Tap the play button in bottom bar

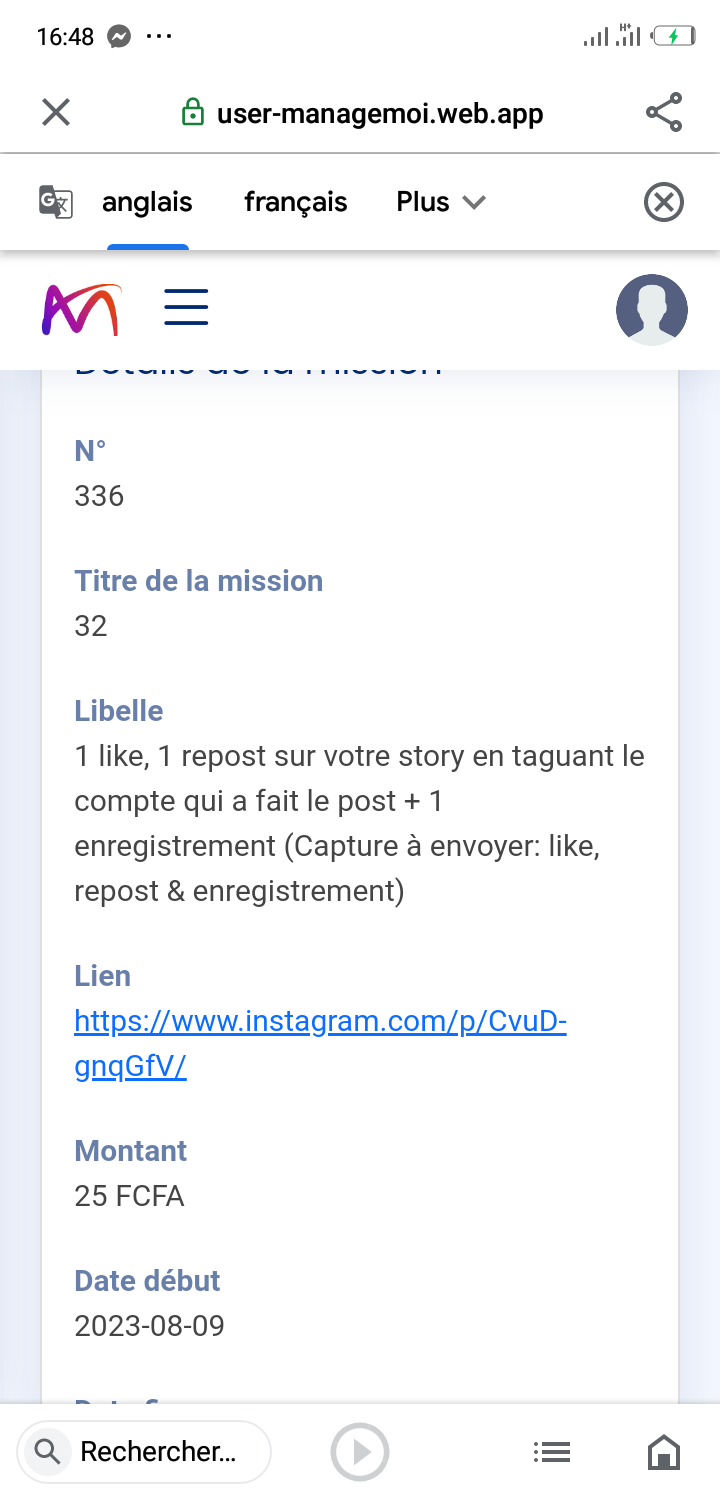(360, 1452)
